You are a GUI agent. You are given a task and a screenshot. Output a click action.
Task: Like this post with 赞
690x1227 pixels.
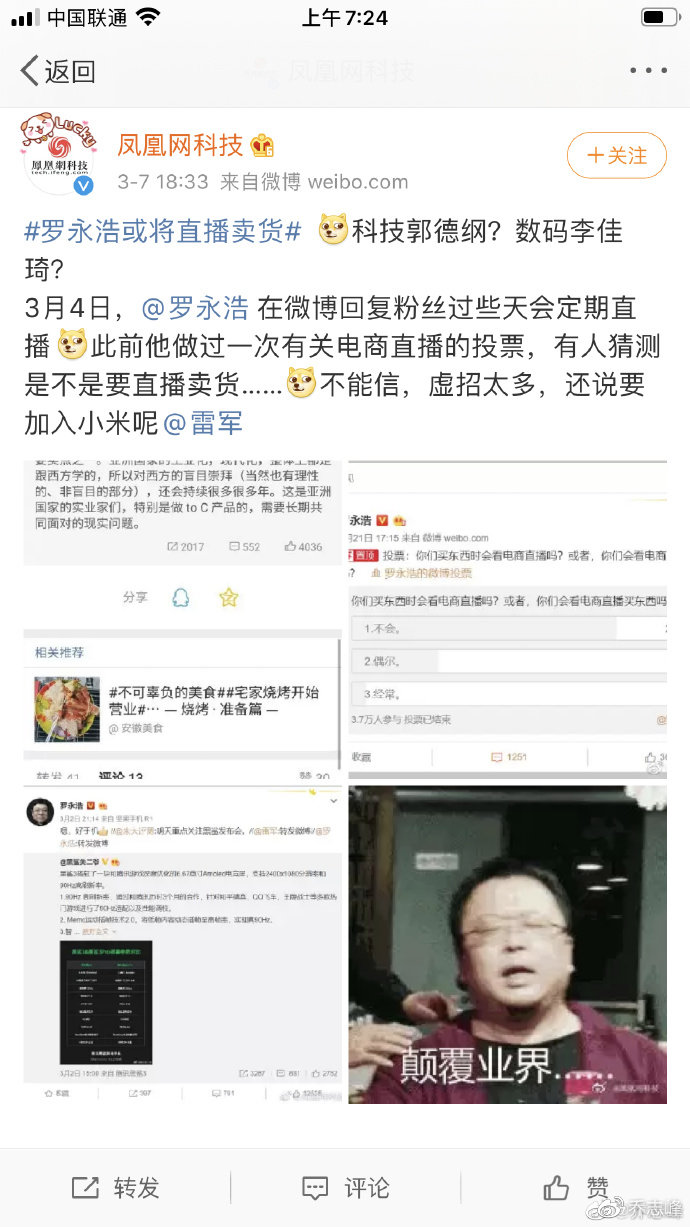[x=576, y=1188]
